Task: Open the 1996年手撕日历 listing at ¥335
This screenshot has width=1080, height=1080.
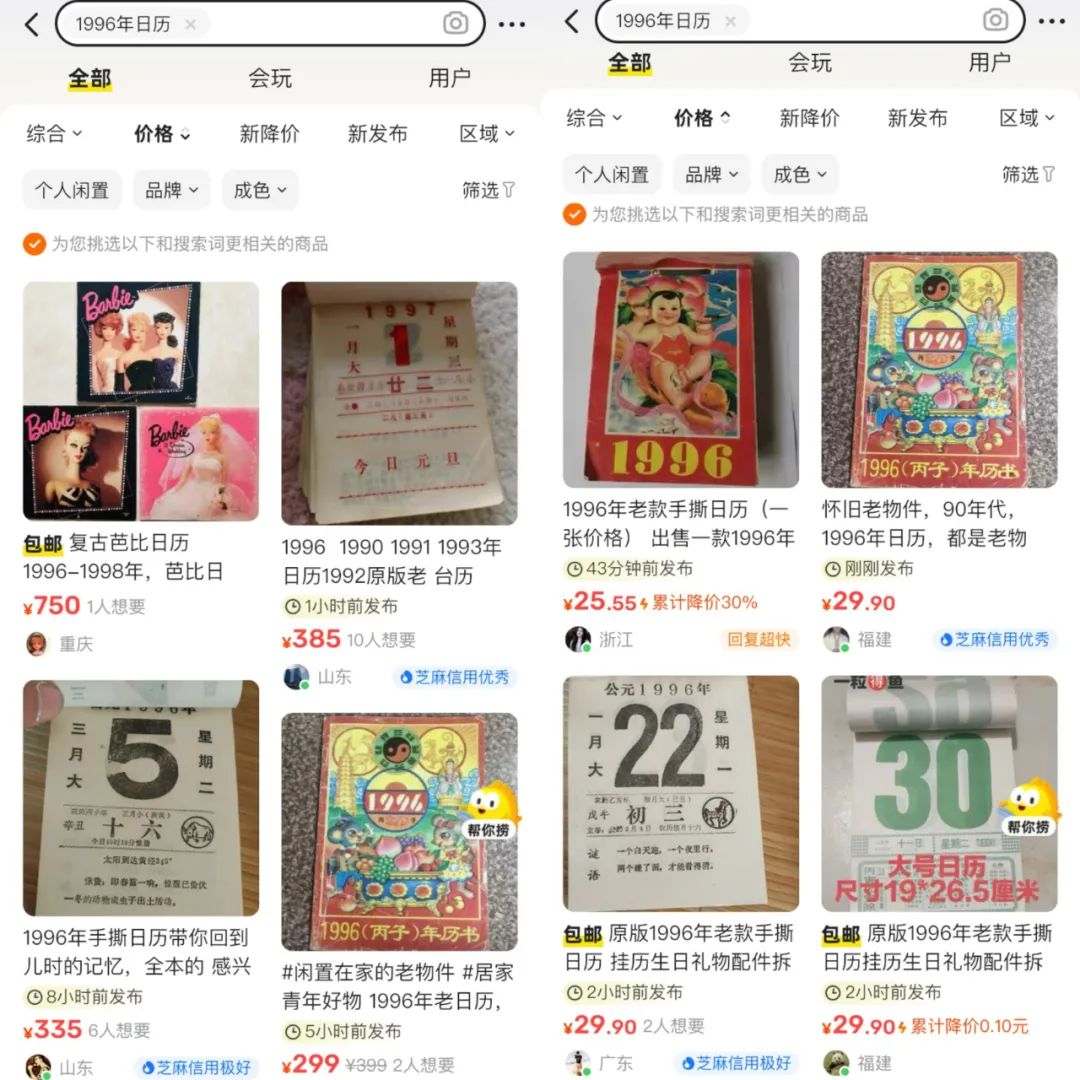Action: [141, 797]
